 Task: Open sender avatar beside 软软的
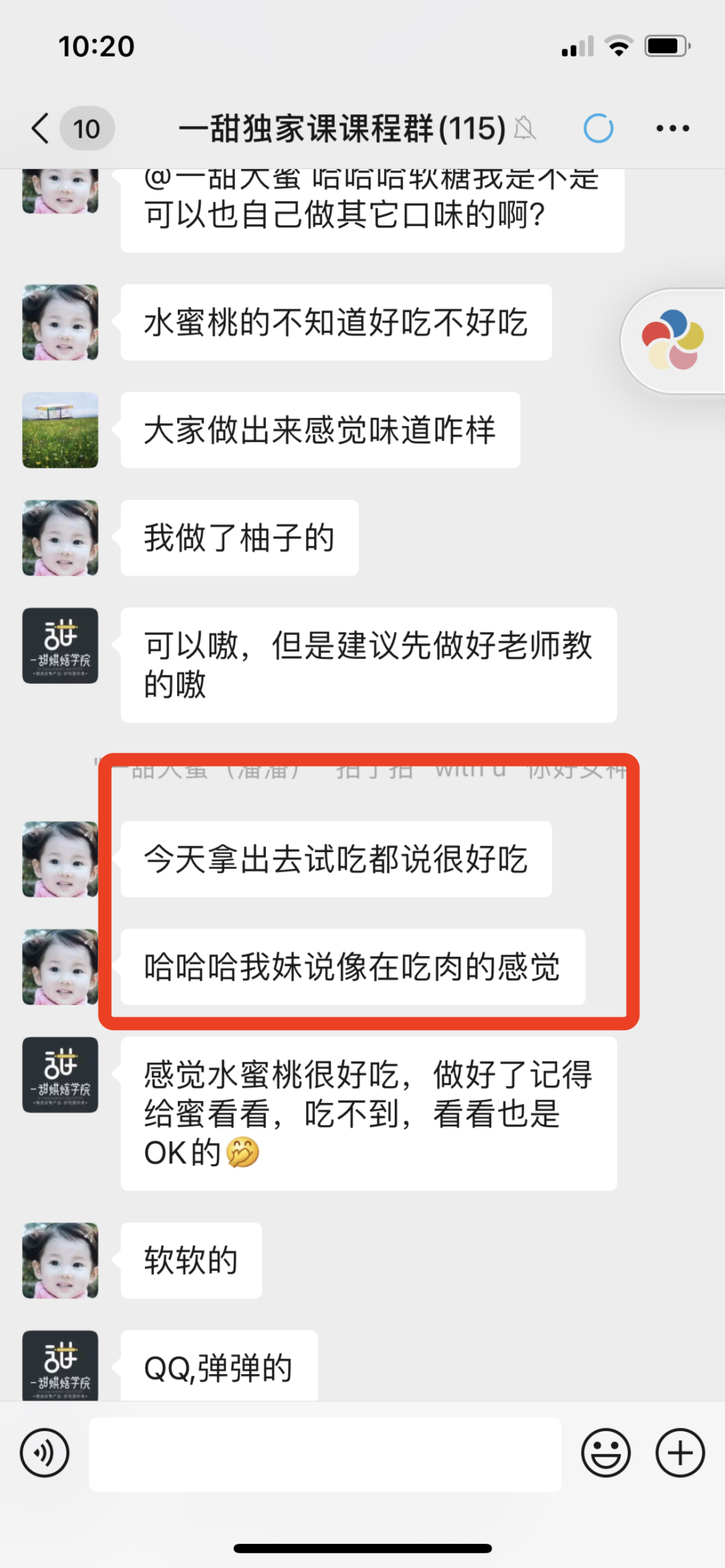(x=60, y=1260)
